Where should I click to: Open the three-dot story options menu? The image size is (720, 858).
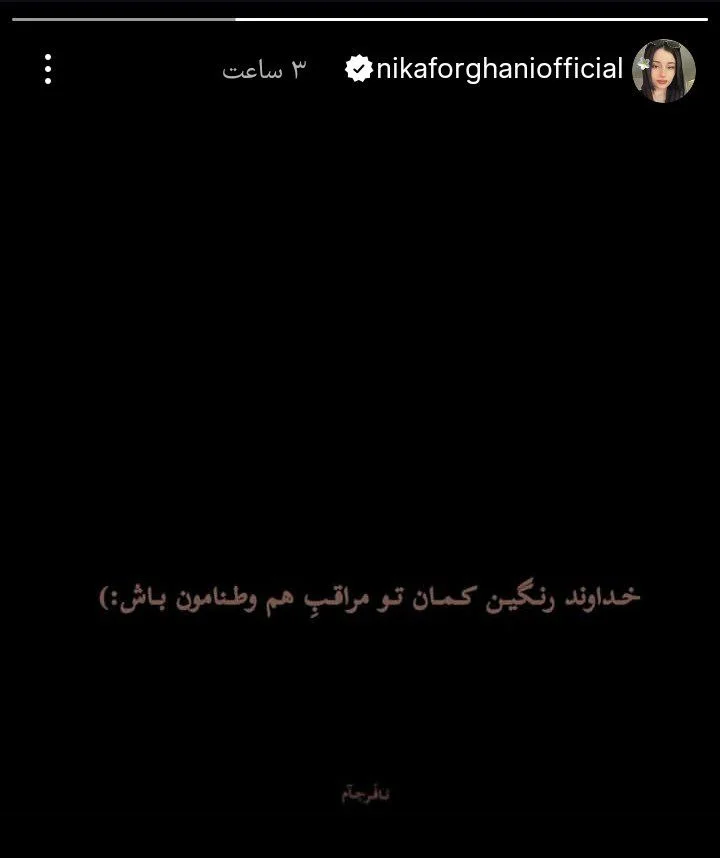47,69
